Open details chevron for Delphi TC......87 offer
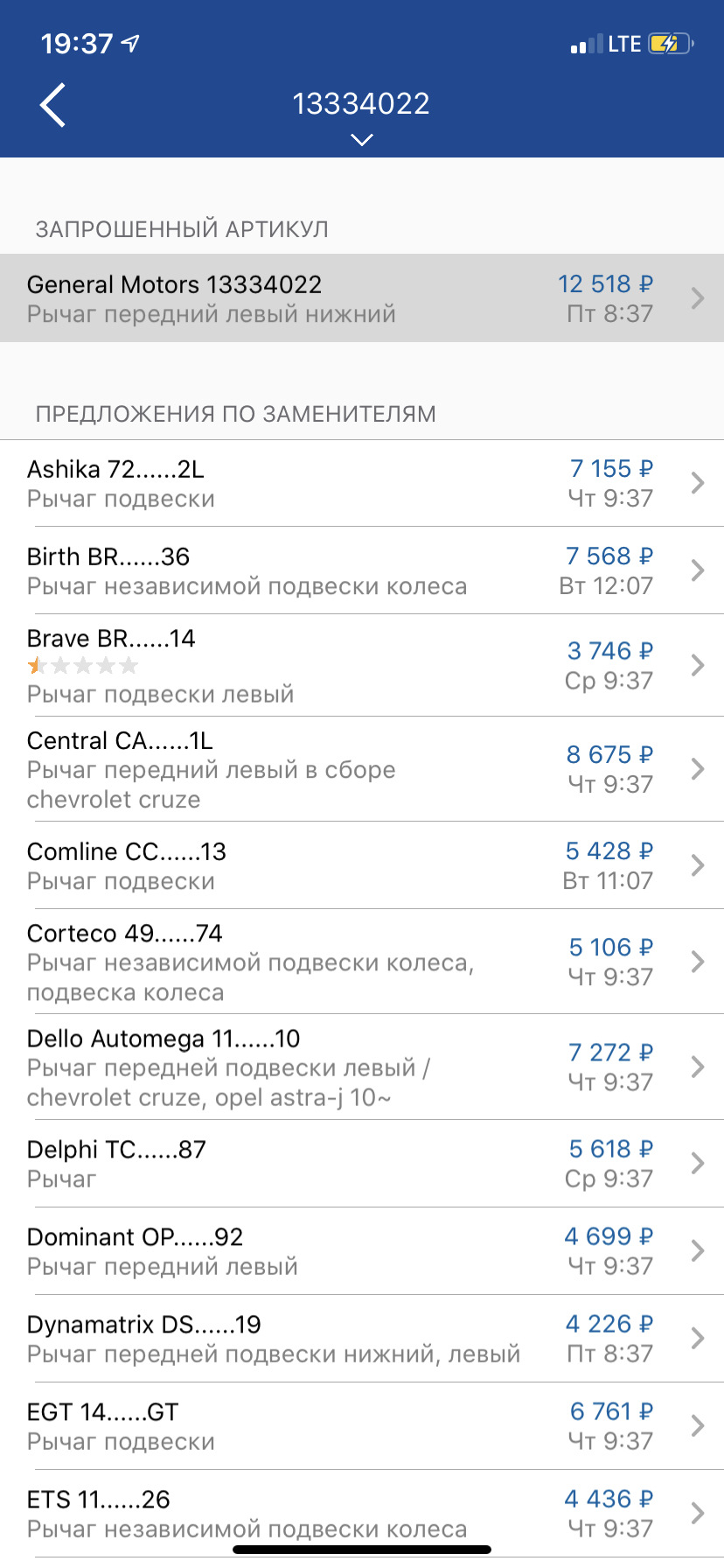 point(697,1163)
